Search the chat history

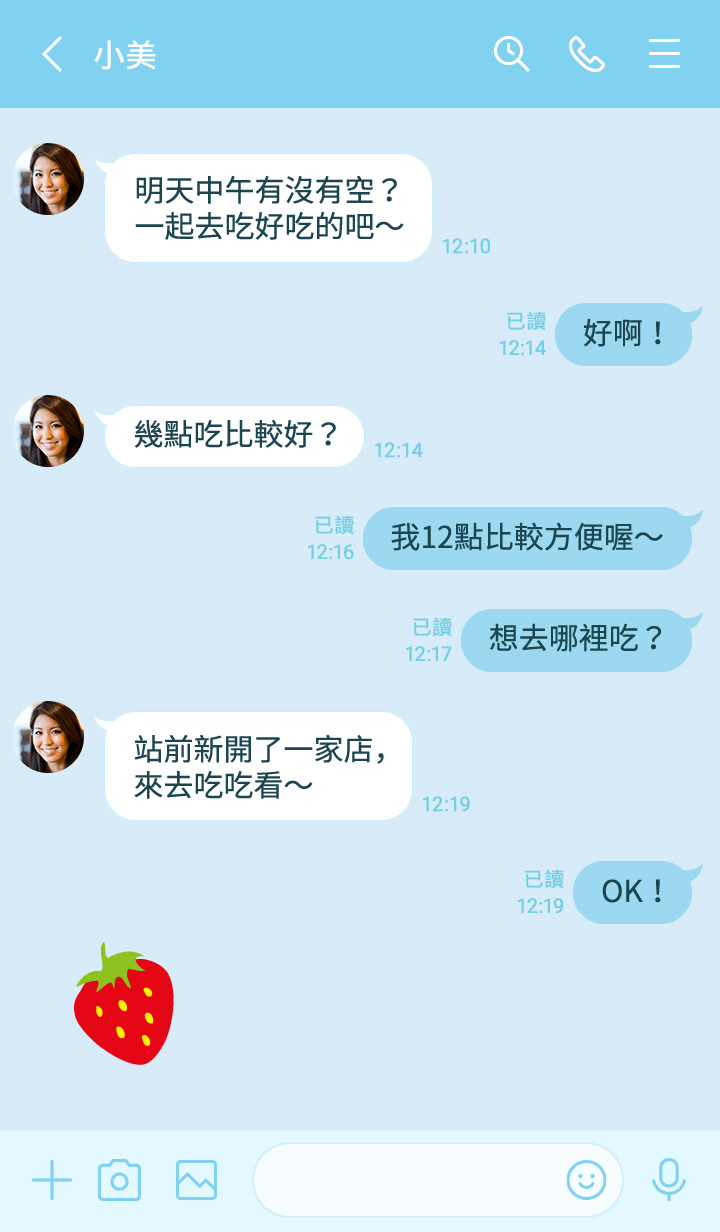511,54
